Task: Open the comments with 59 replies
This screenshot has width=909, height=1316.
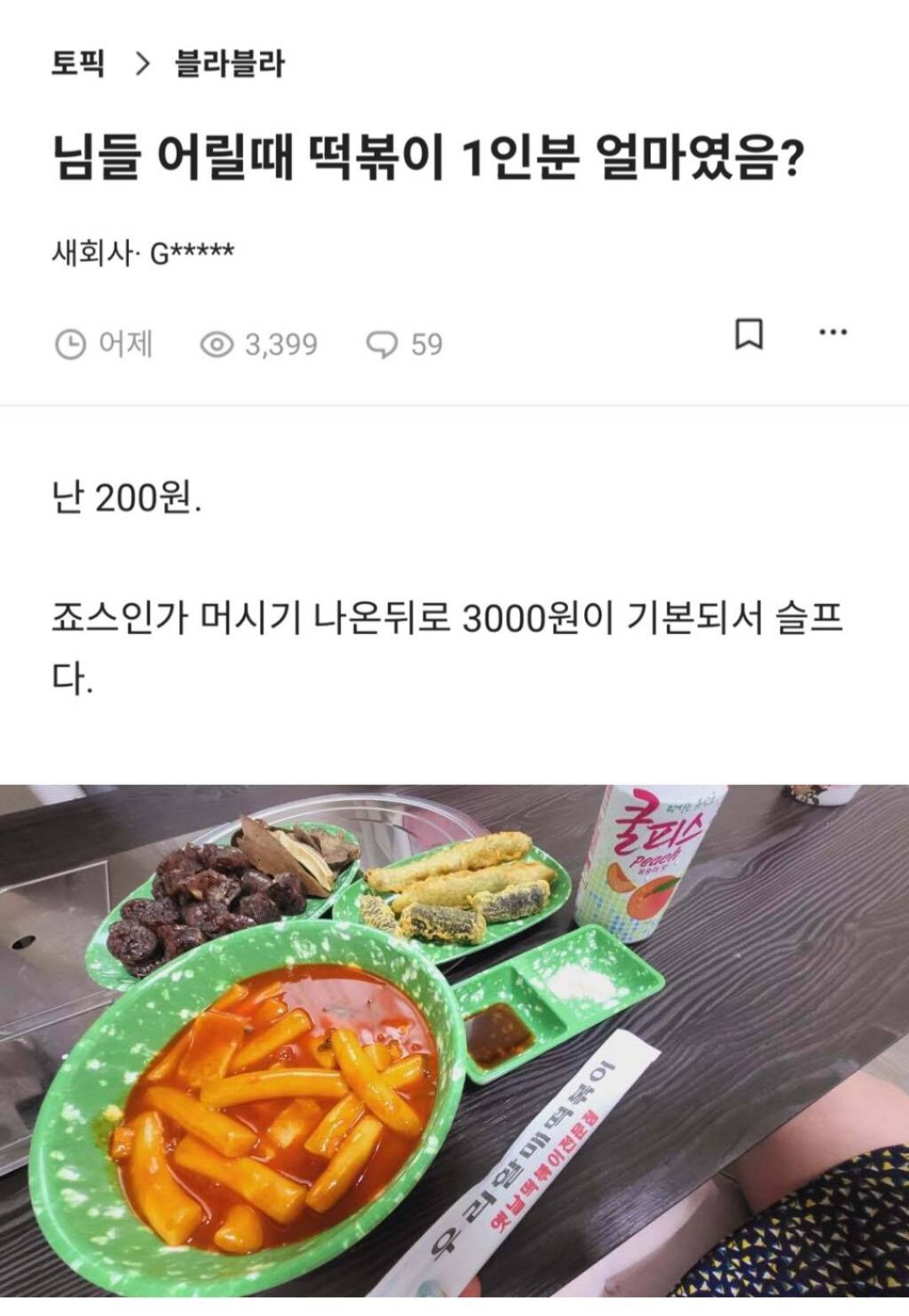Action: (x=405, y=344)
